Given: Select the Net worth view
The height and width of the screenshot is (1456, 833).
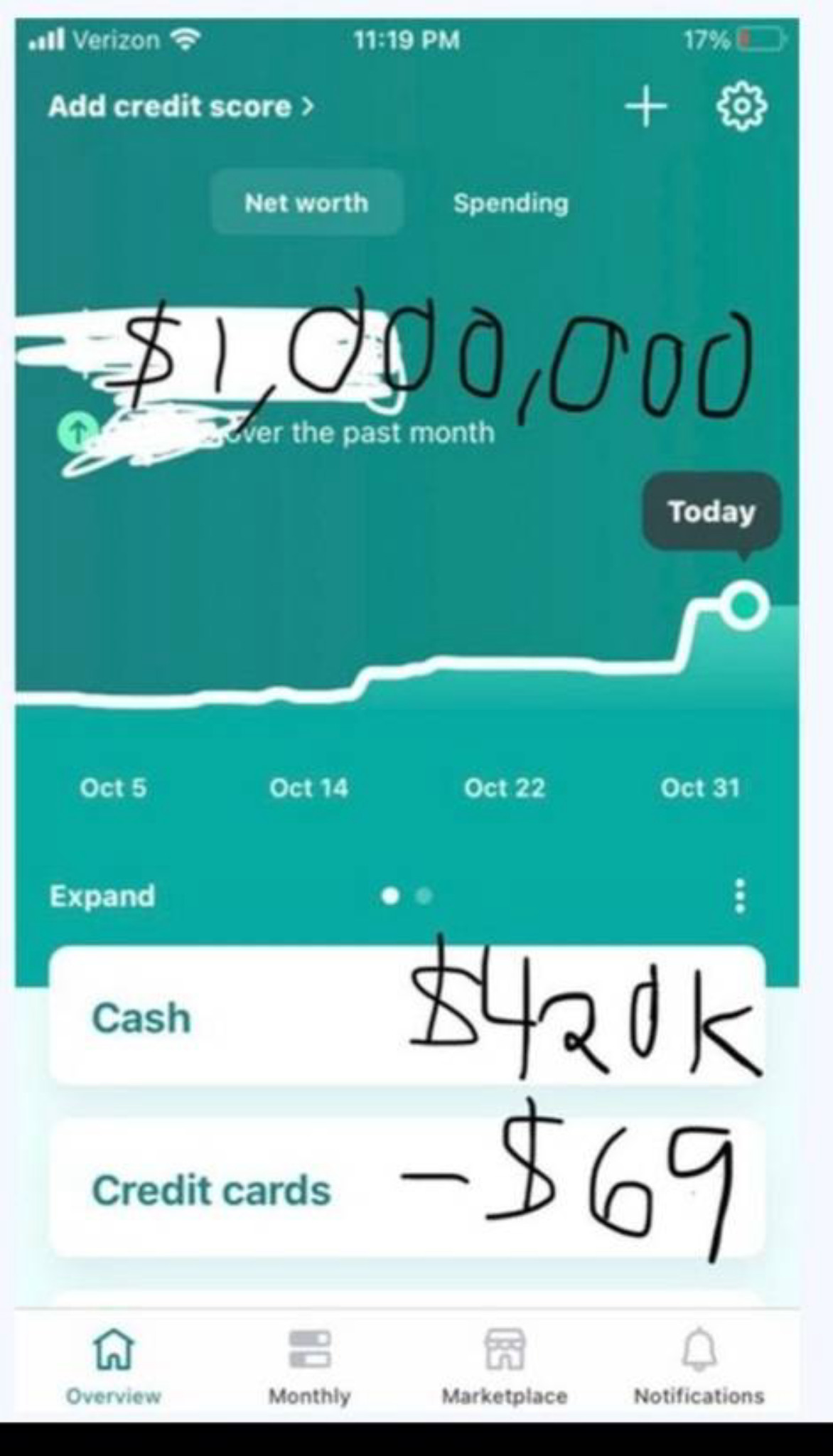Looking at the screenshot, I should click(x=307, y=203).
